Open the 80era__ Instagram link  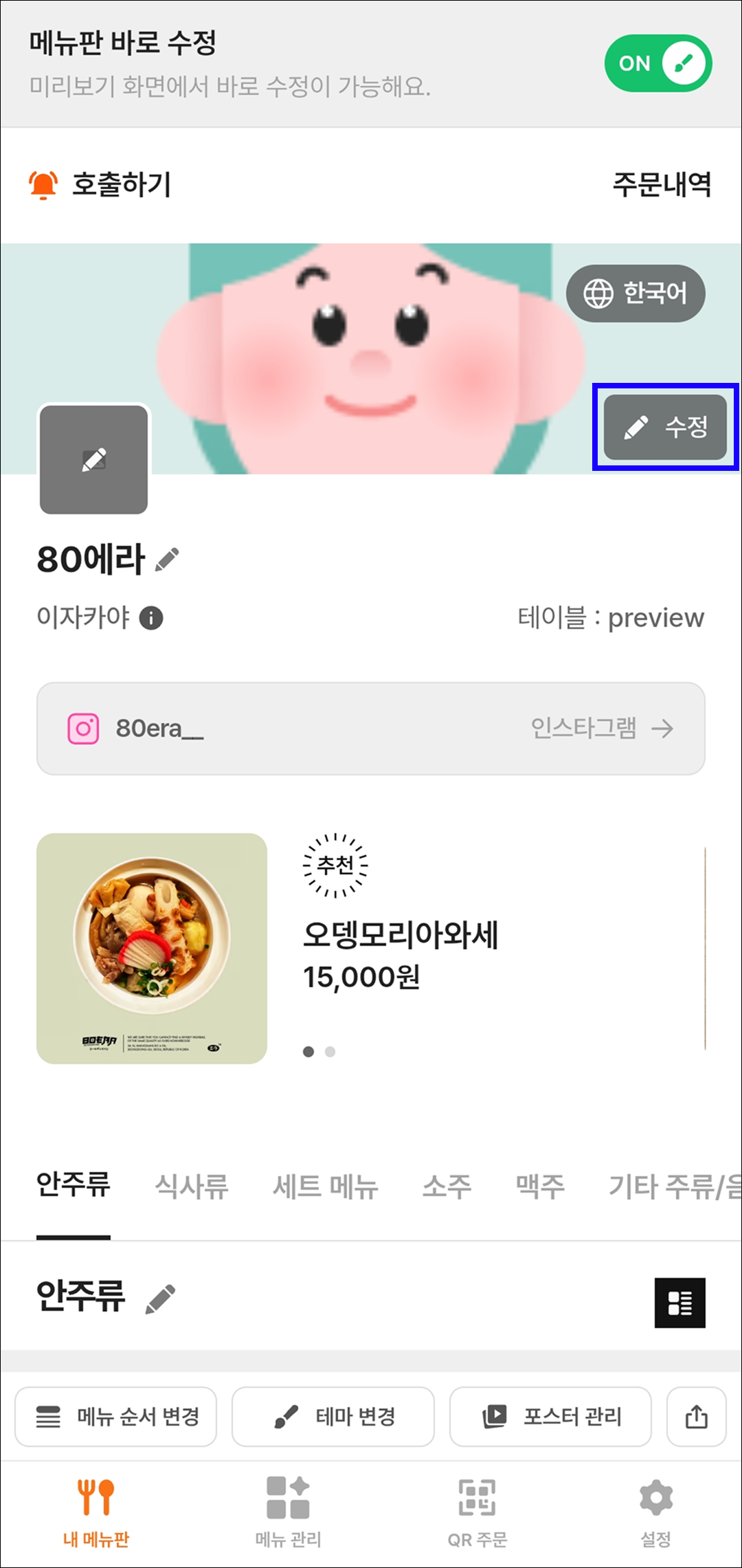click(x=371, y=729)
